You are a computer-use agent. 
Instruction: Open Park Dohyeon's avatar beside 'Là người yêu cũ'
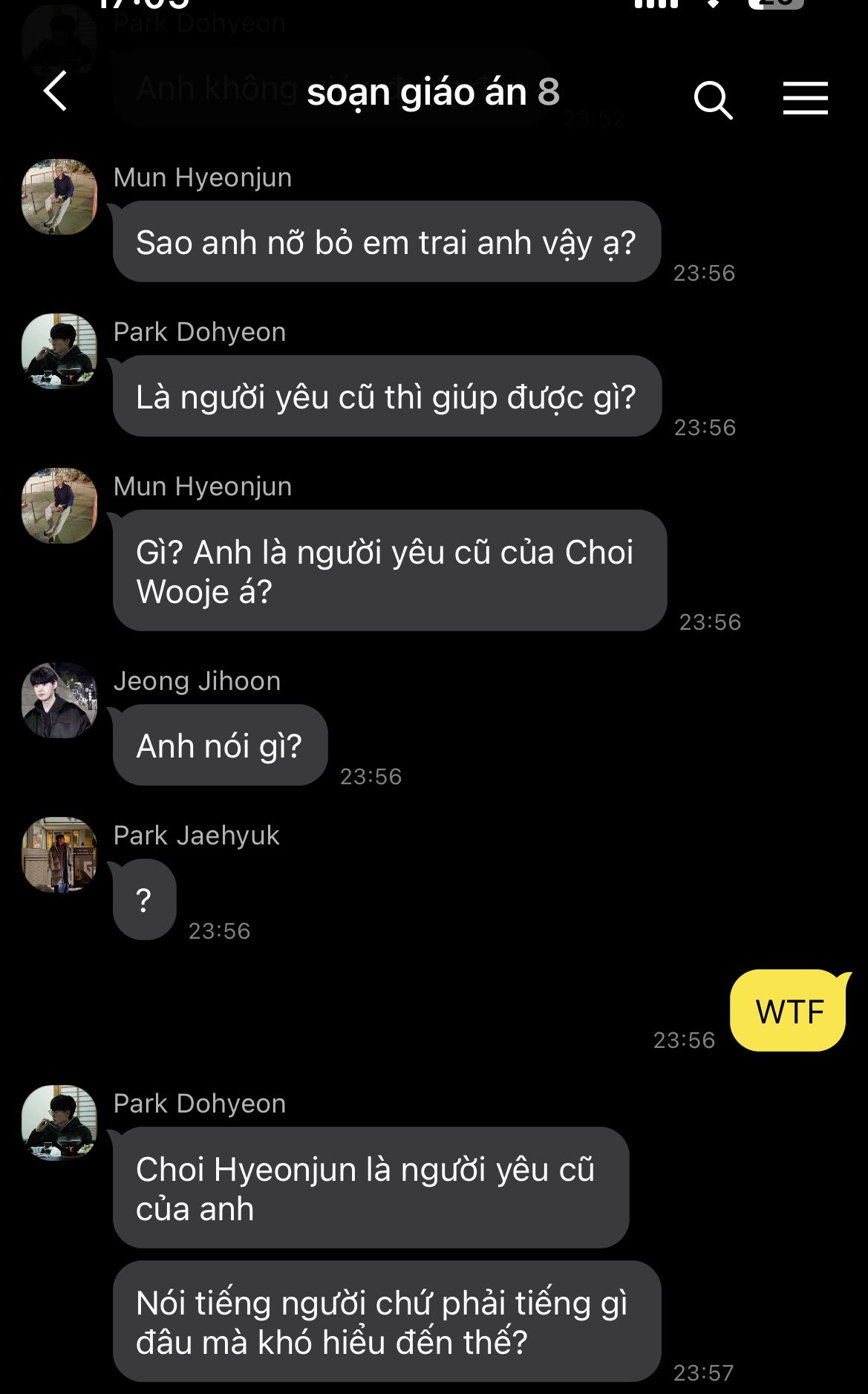59,351
